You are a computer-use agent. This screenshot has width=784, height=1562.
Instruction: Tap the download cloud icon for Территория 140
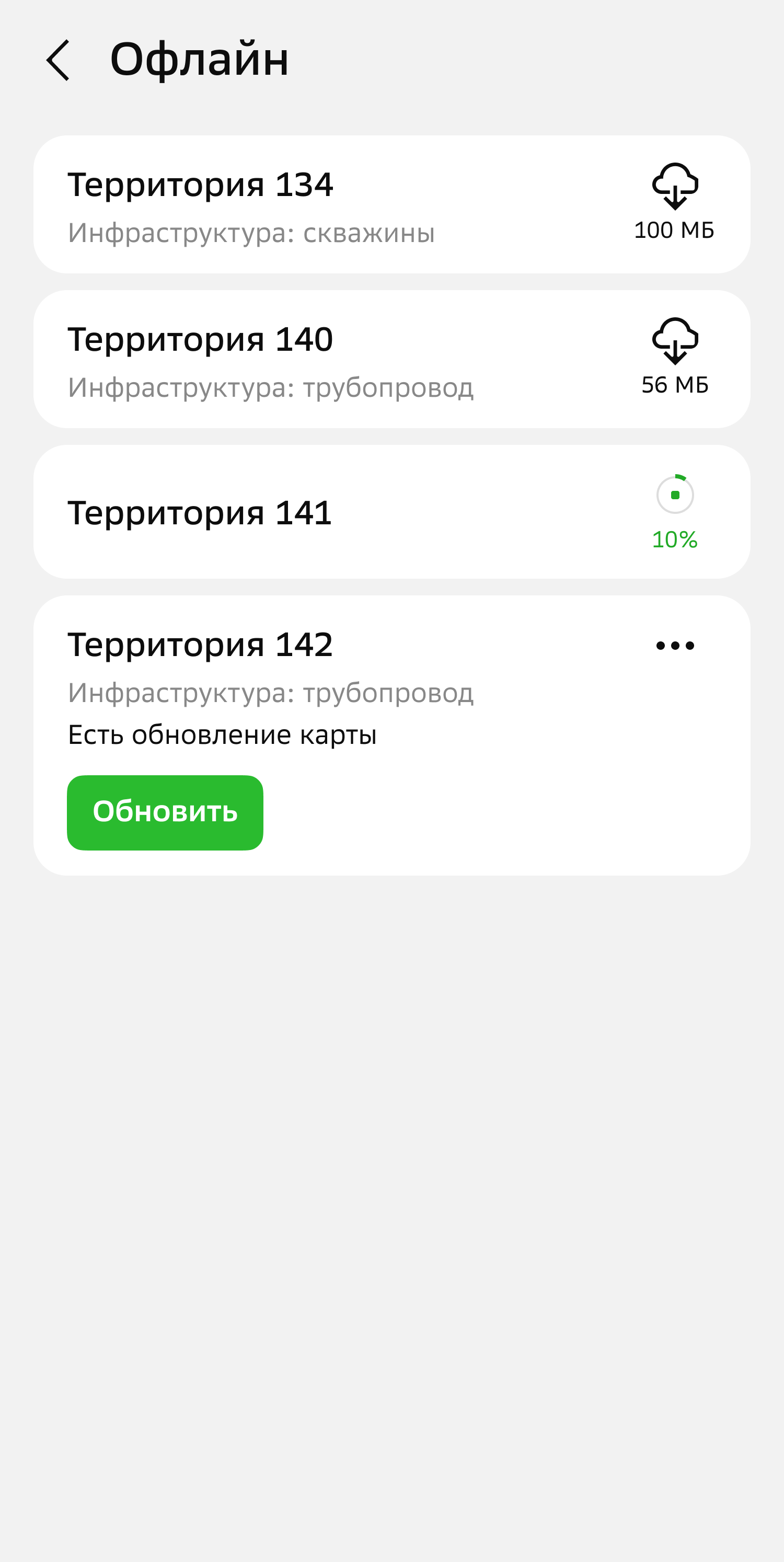pos(675,342)
